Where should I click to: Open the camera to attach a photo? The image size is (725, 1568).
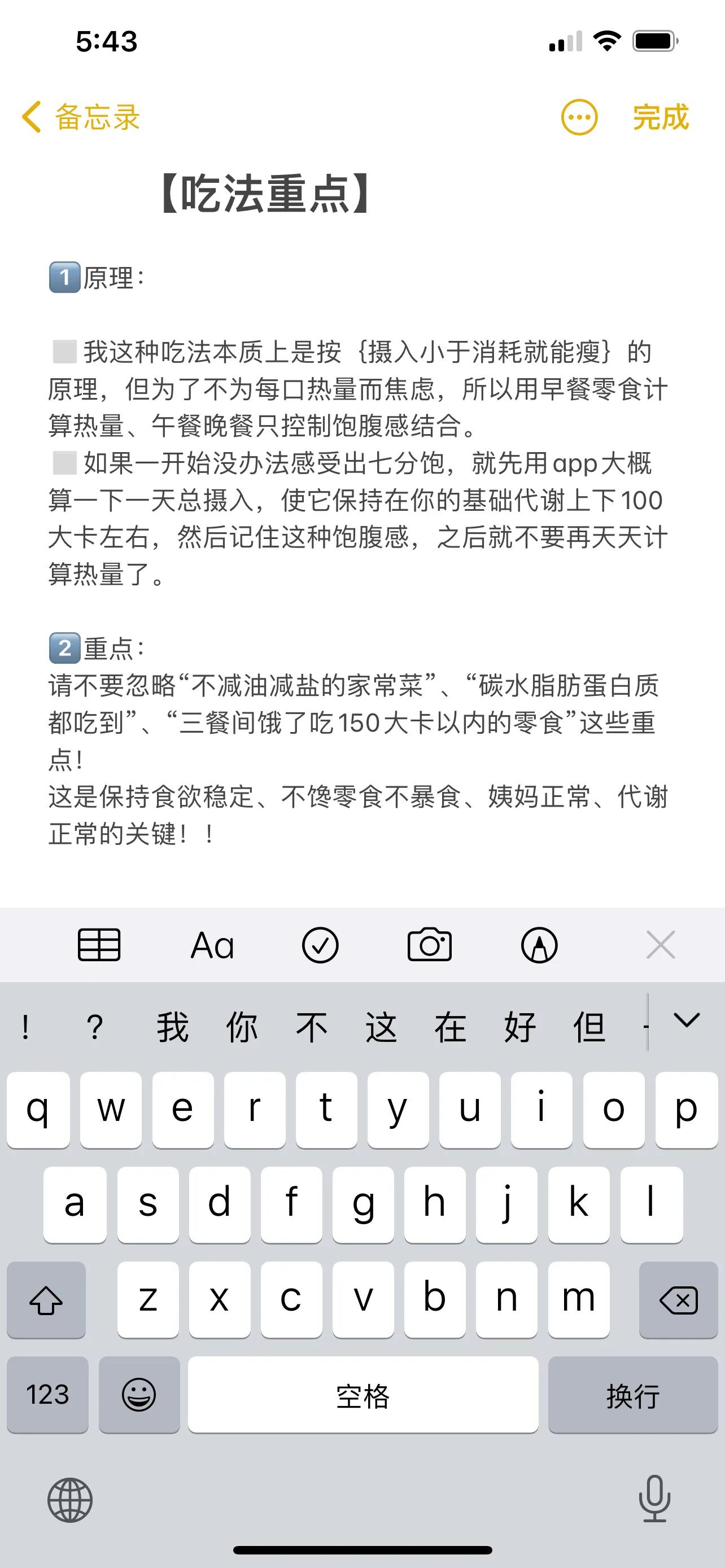pos(430,945)
